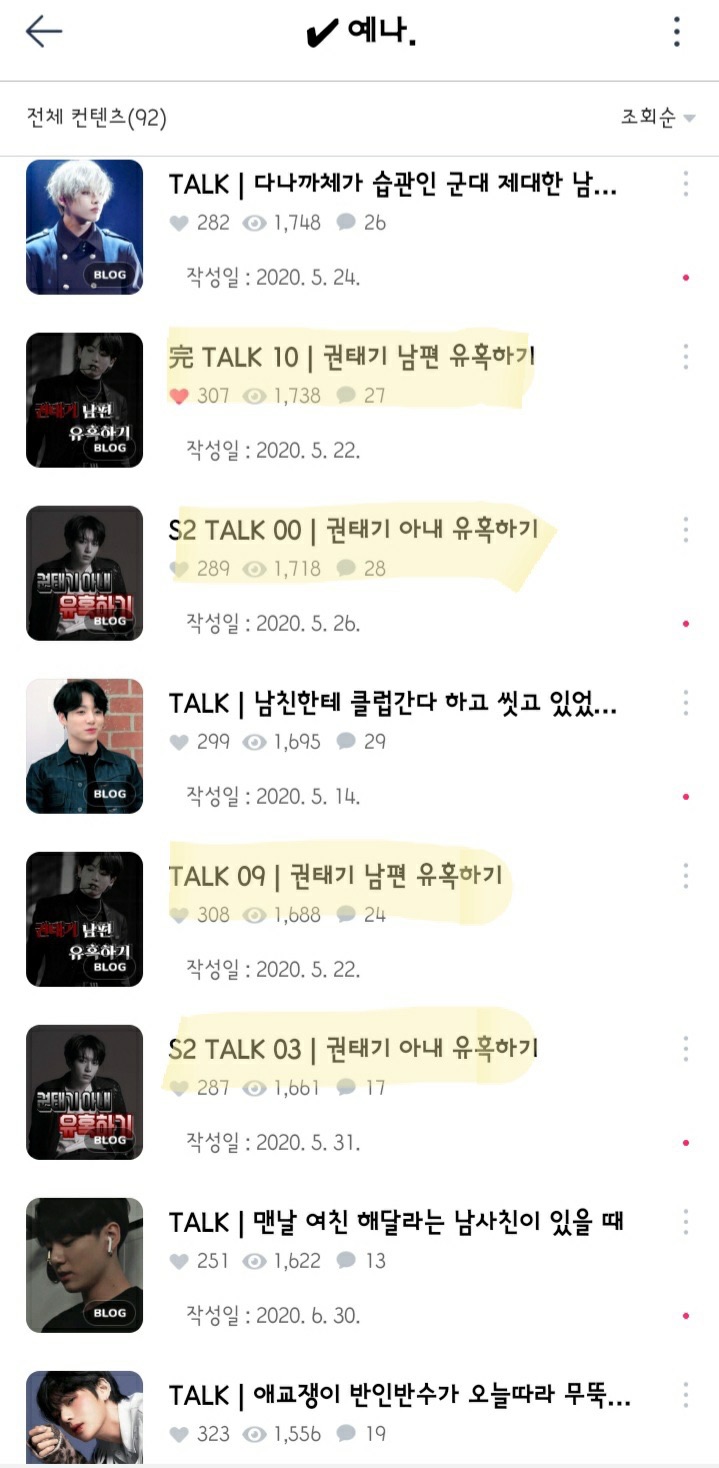
Task: Open 'TALK 09 | 권태기 남편 유혹하기'
Action: [x=336, y=877]
